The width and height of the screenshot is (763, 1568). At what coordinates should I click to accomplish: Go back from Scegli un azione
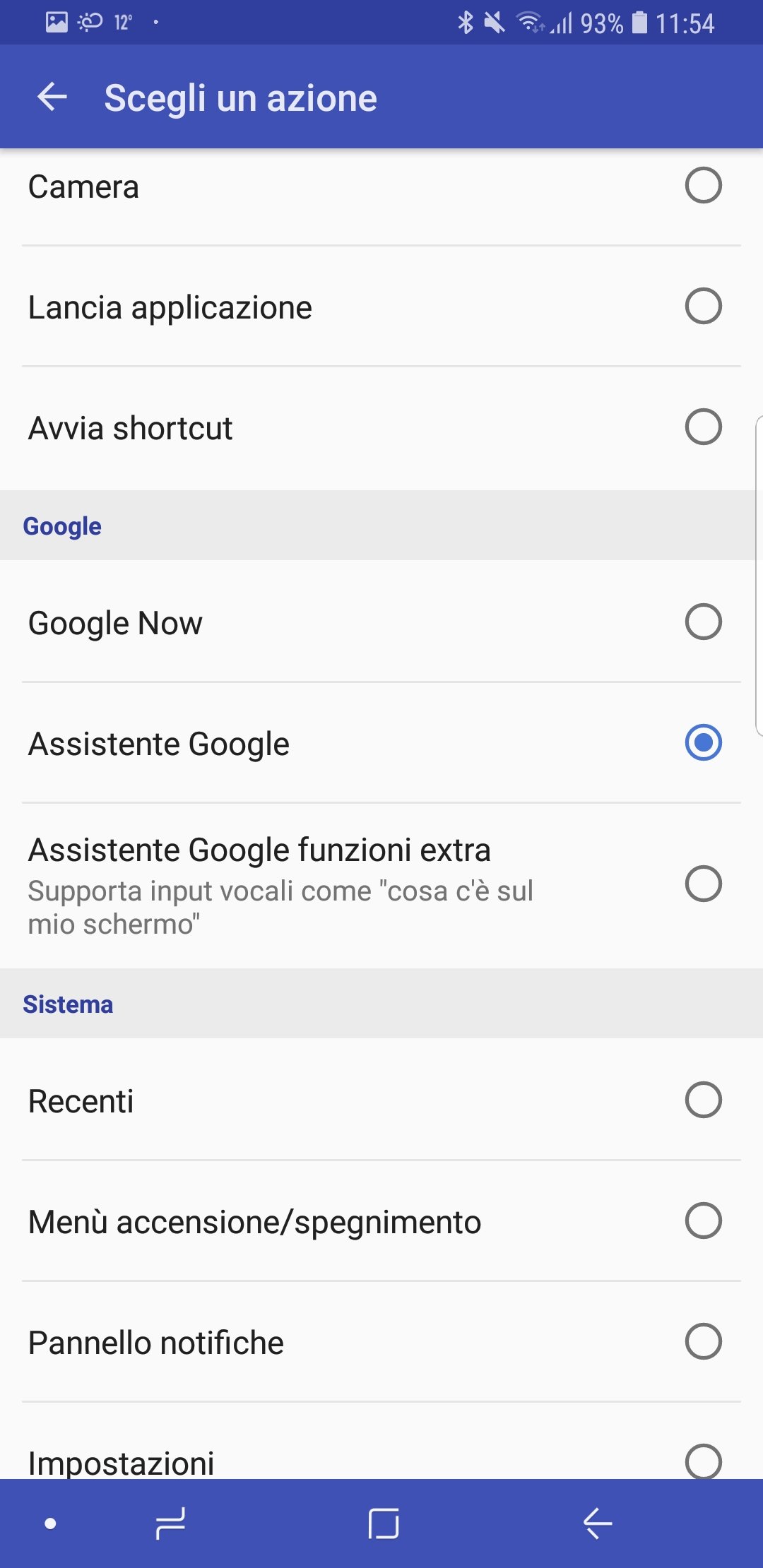click(52, 97)
